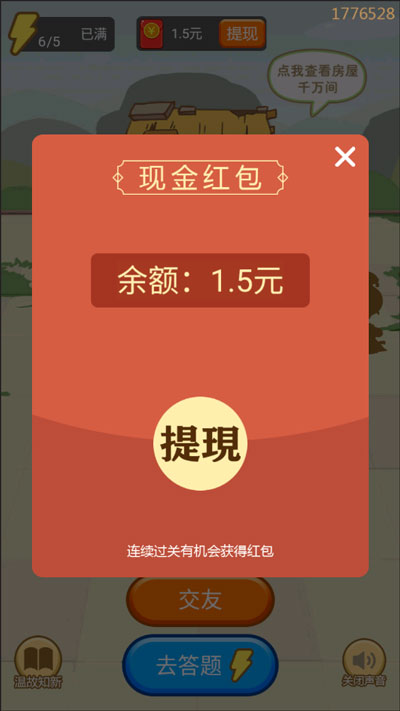Tap 点我查看房屋千万间 speech bubble
Viewport: 400px width, 711px height.
pyautogui.click(x=317, y=80)
